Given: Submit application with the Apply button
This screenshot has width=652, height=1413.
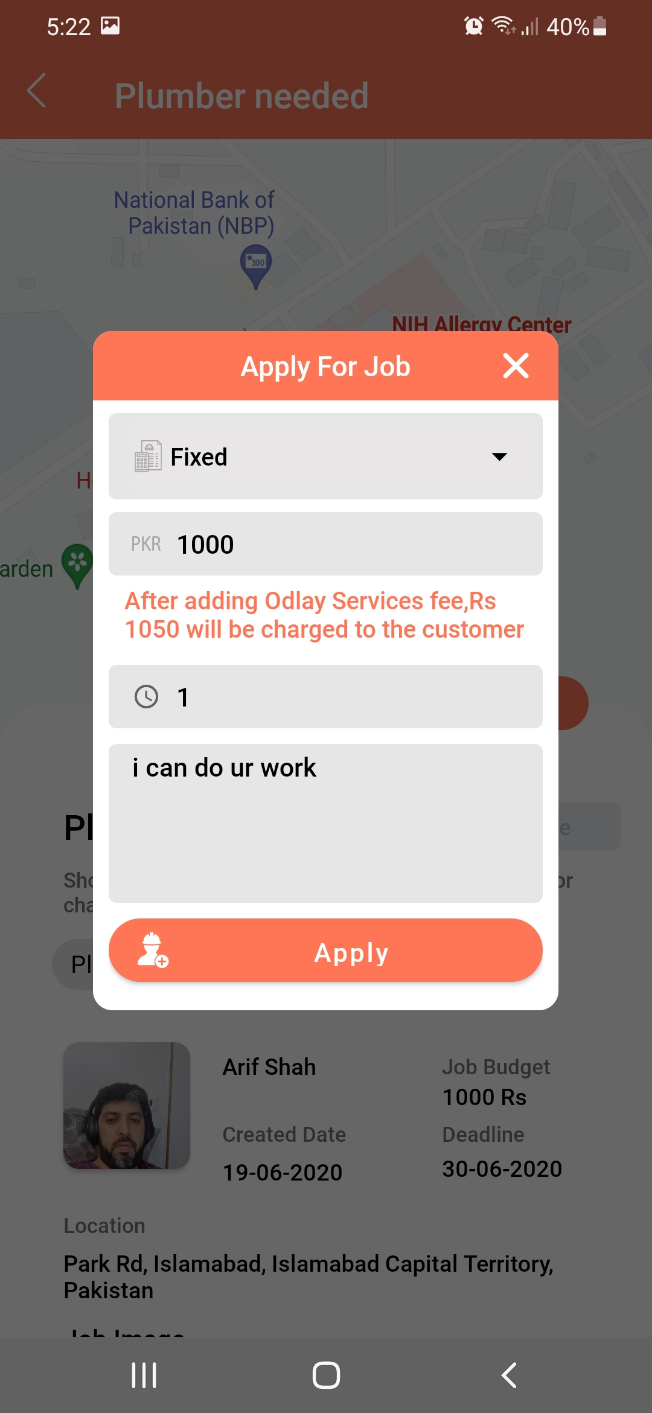Looking at the screenshot, I should (x=325, y=951).
